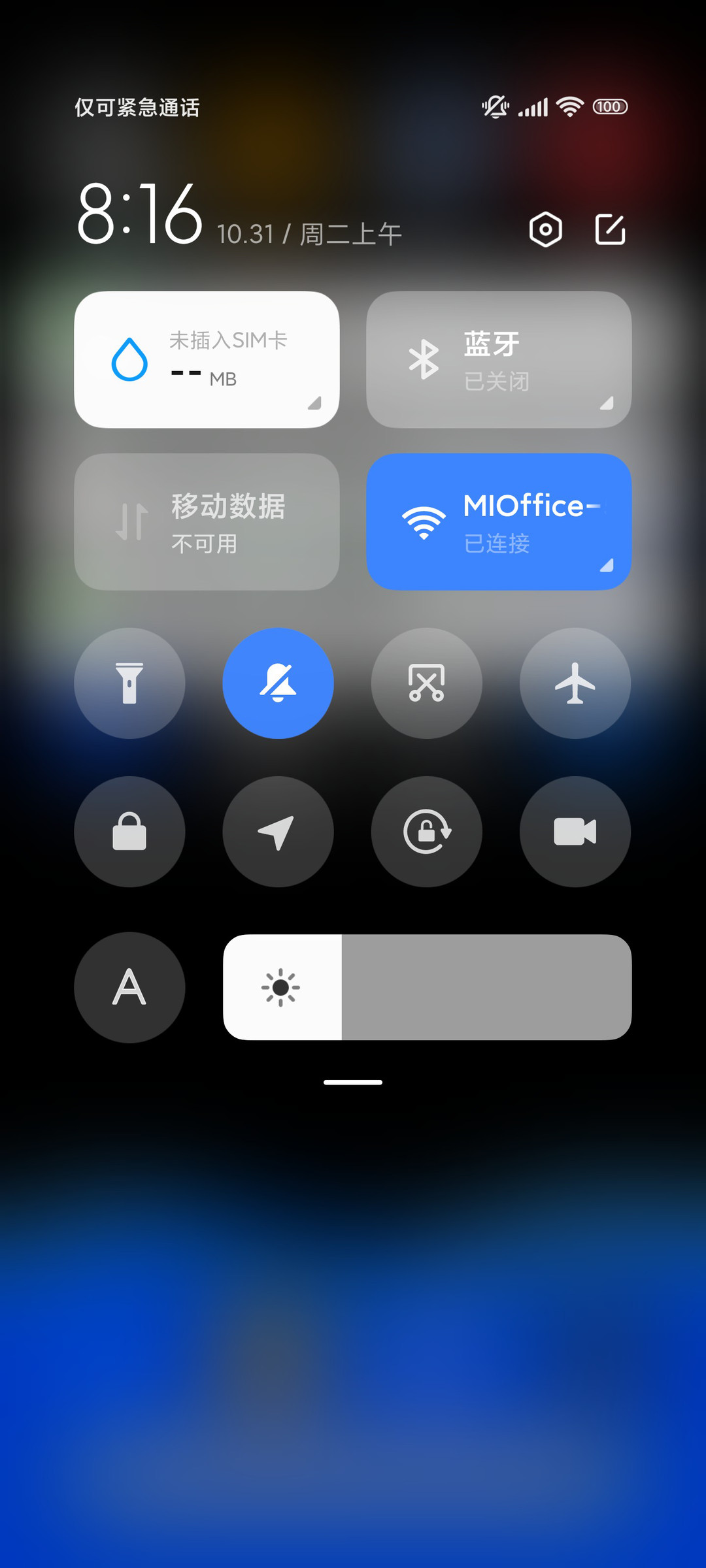Toggle rotation lock
This screenshot has width=706, height=1568.
point(427,832)
